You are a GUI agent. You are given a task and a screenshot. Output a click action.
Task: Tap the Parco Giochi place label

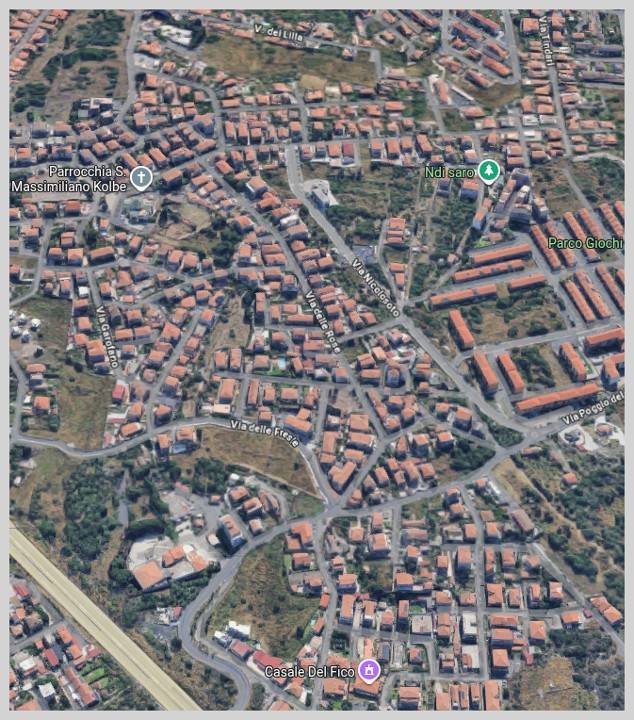585,243
